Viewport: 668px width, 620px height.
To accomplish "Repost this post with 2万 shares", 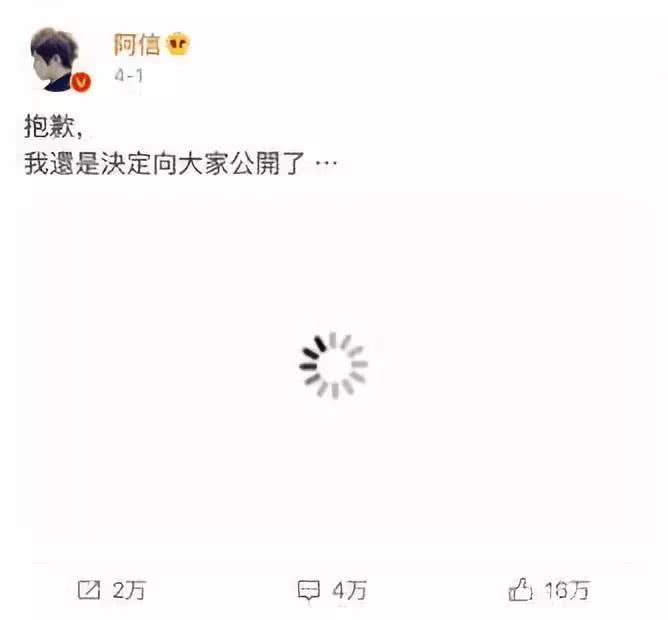I will 111,590.
